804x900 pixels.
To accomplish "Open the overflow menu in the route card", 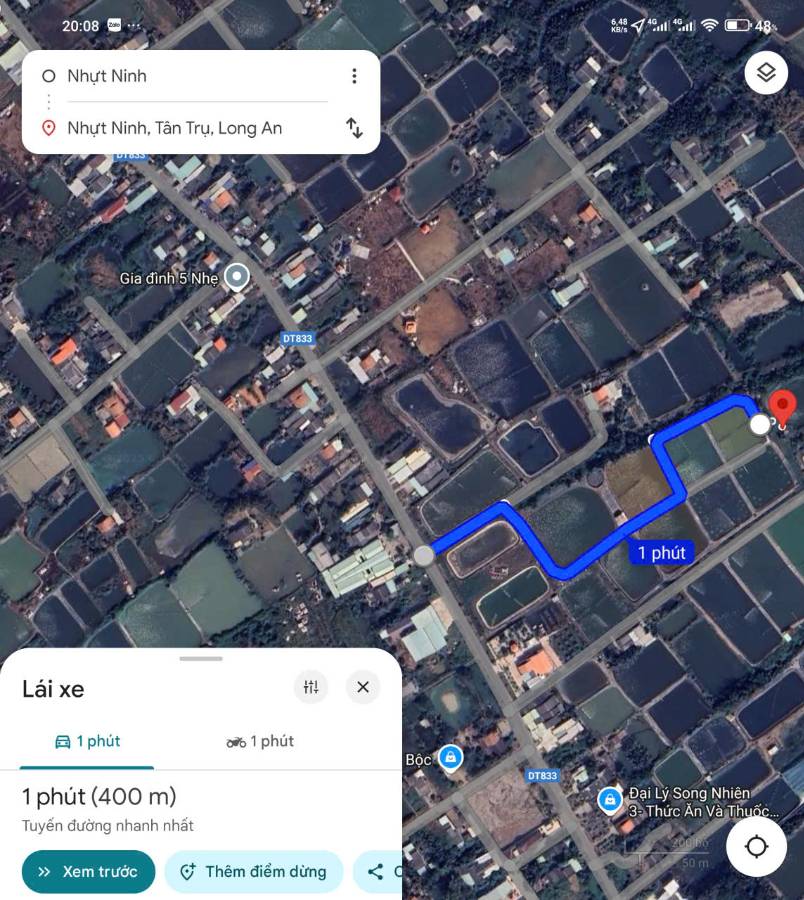I will (353, 76).
